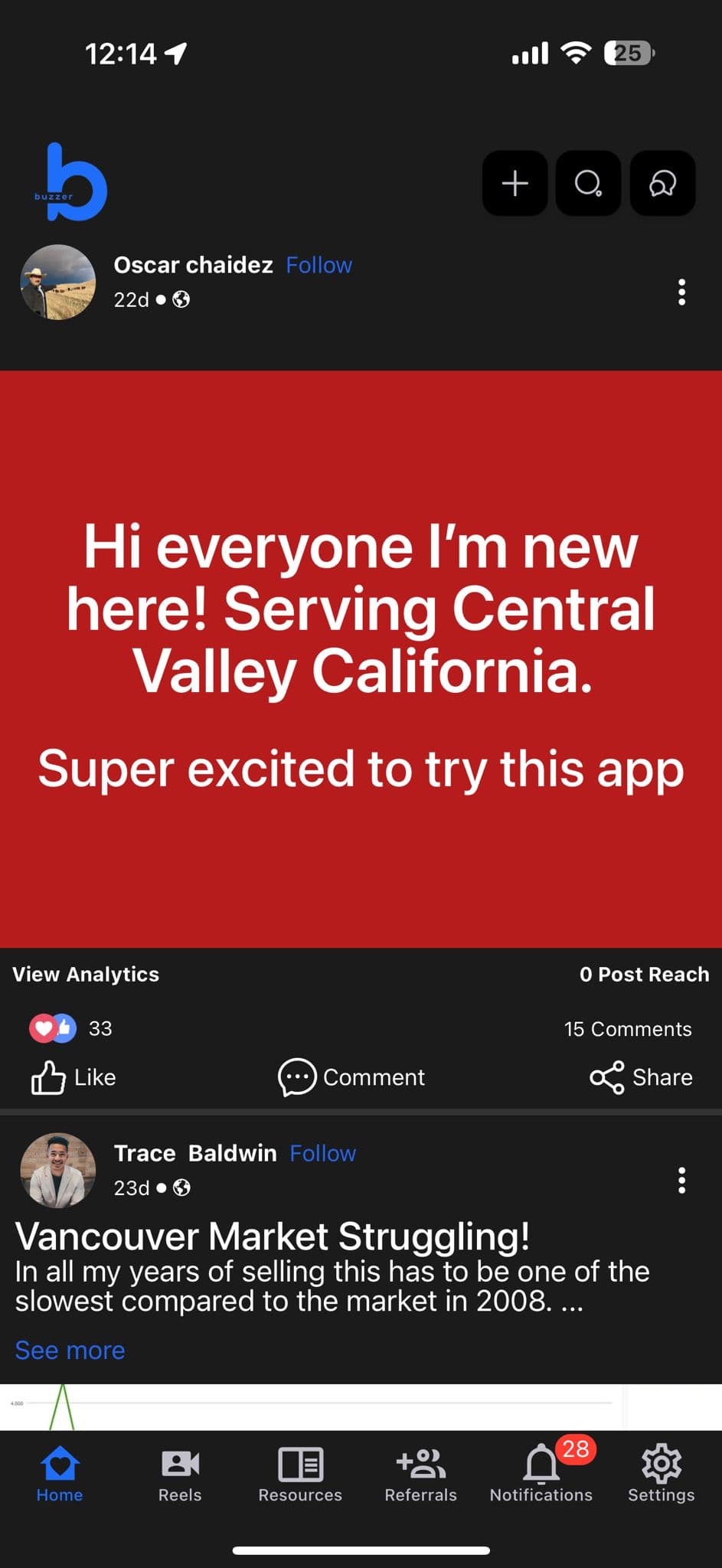Switch to the Reels tab
The image size is (722, 1568).
click(180, 1475)
